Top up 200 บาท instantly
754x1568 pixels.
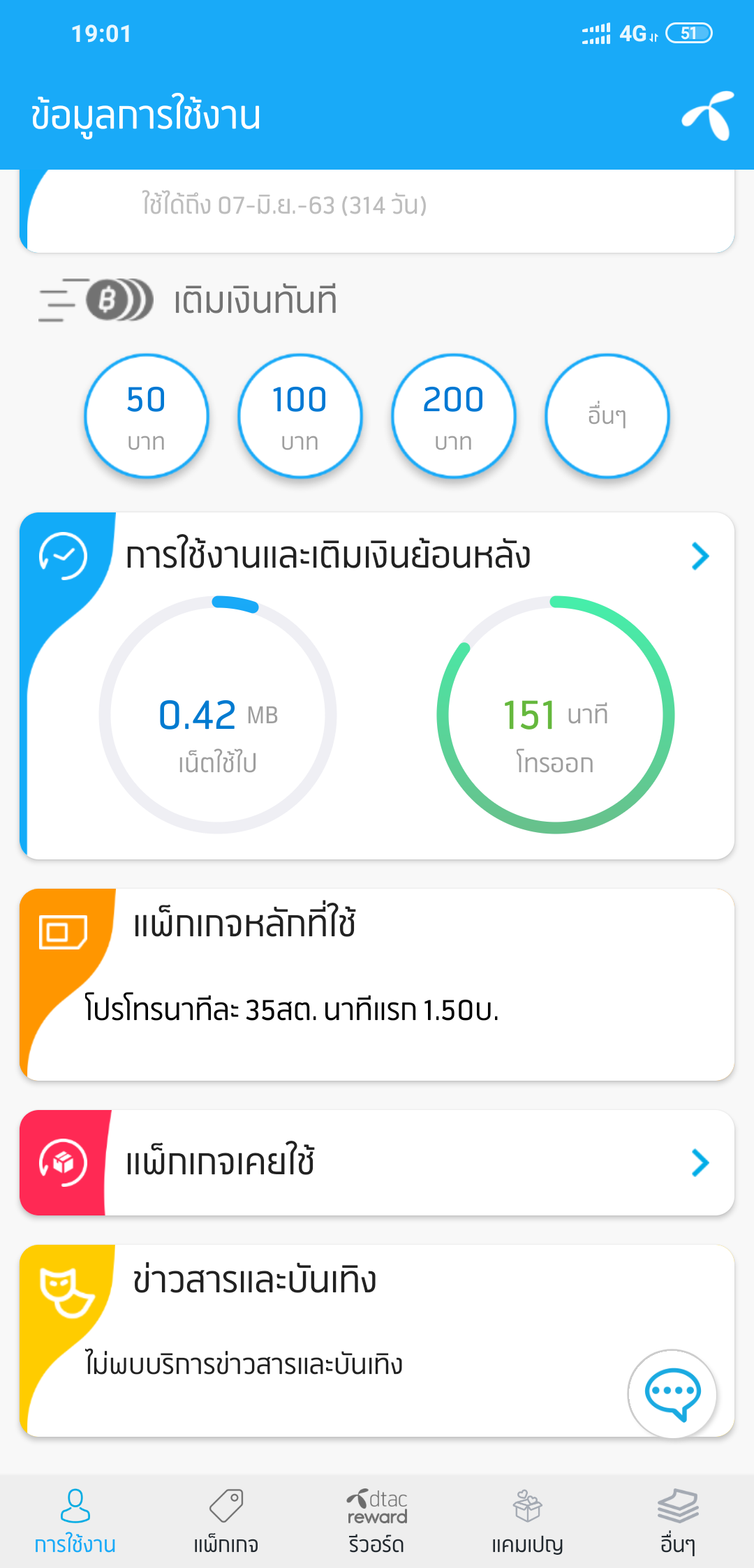454,416
